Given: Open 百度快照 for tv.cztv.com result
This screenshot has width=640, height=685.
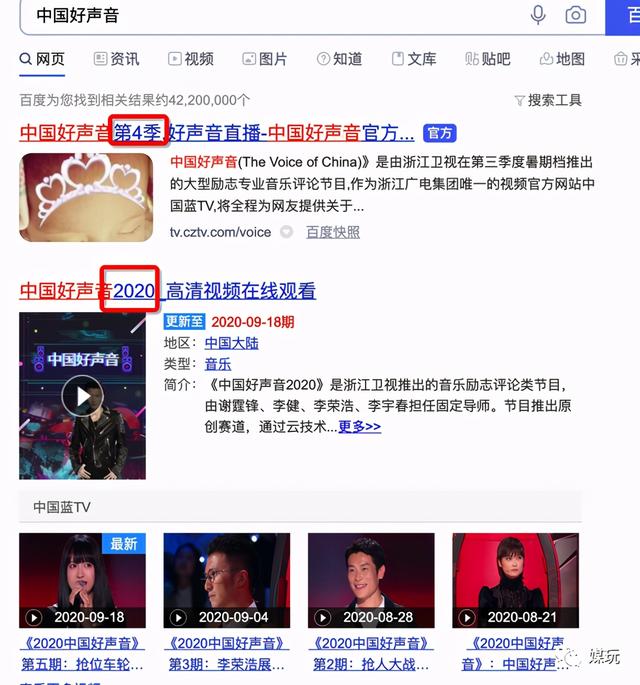Looking at the screenshot, I should pos(332,232).
